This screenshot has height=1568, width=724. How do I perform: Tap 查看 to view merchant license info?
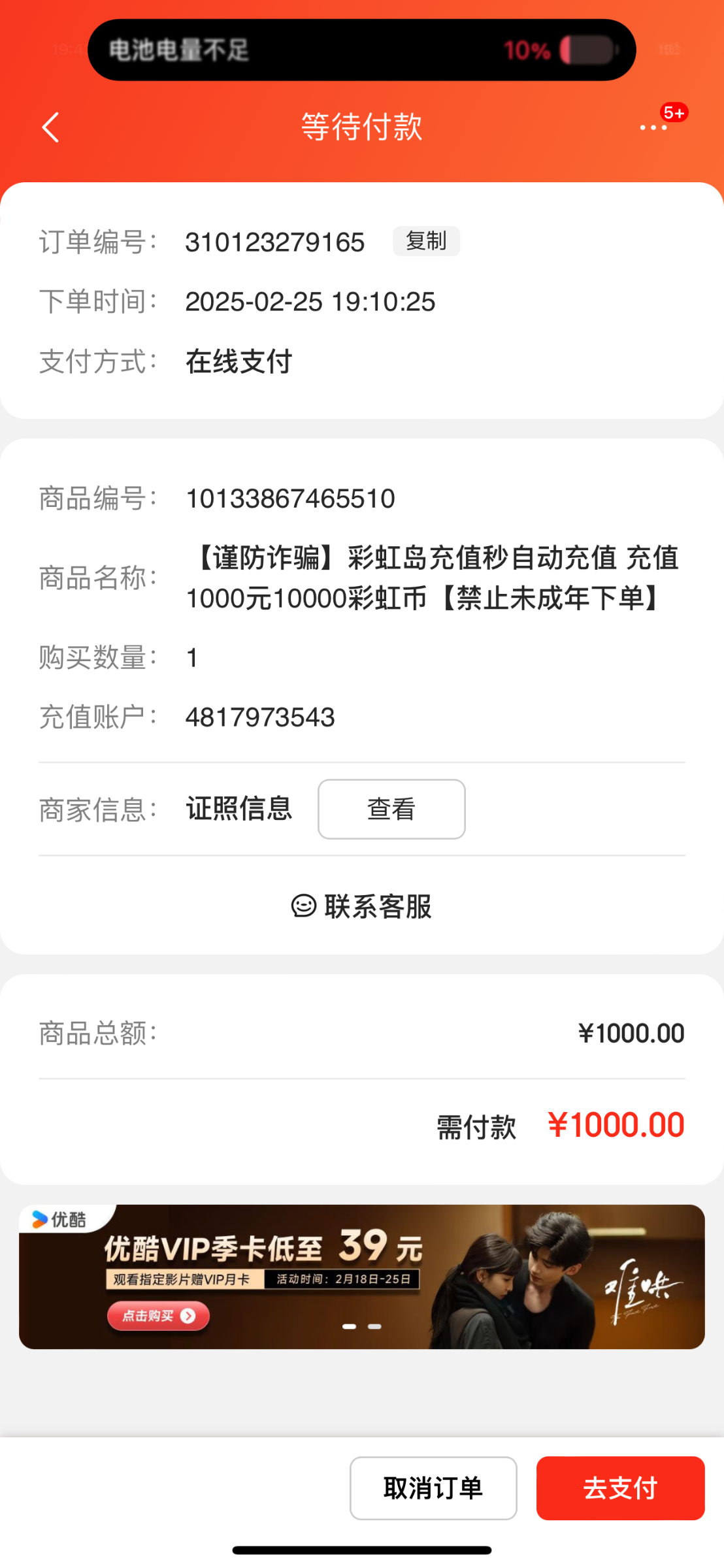point(391,809)
